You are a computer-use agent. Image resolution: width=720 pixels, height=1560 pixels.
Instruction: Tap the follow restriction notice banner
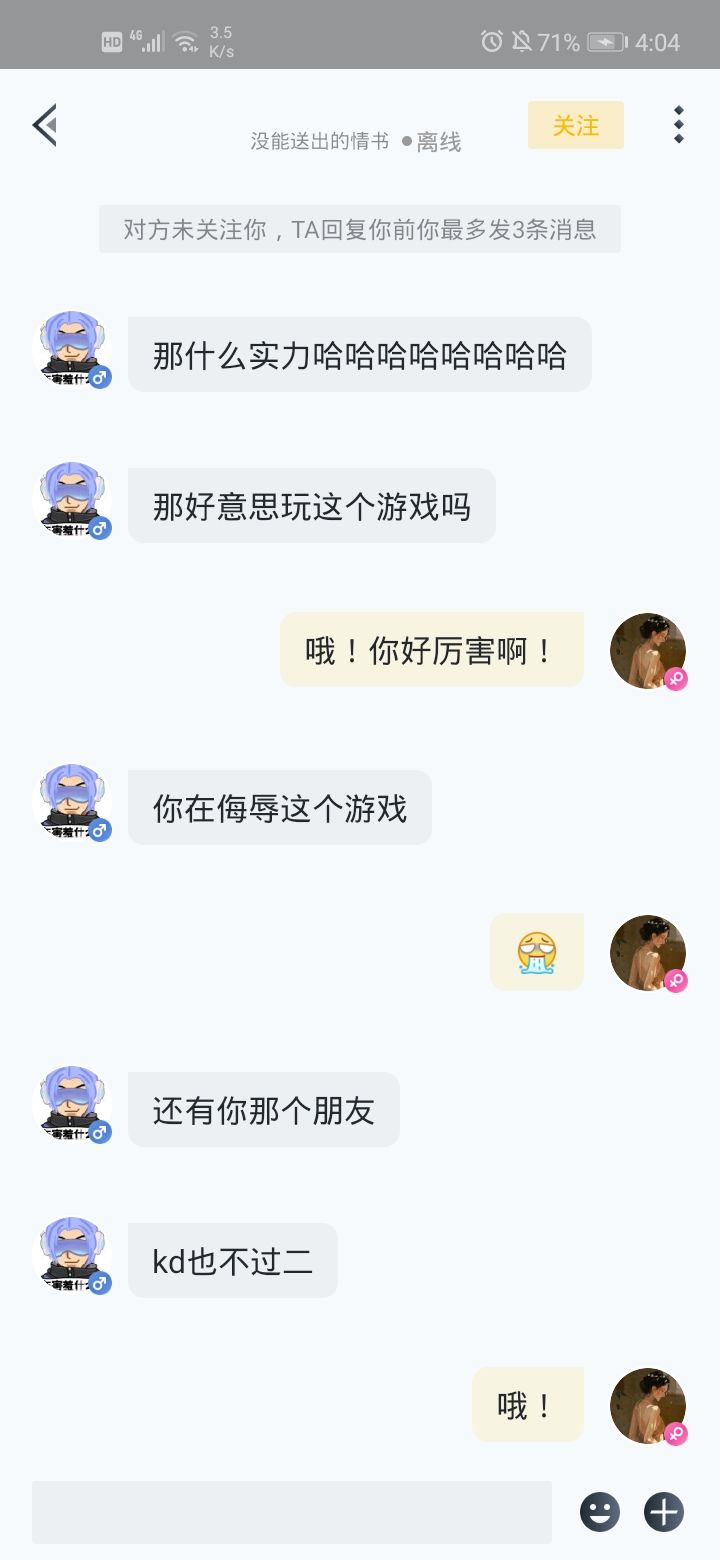coord(360,229)
